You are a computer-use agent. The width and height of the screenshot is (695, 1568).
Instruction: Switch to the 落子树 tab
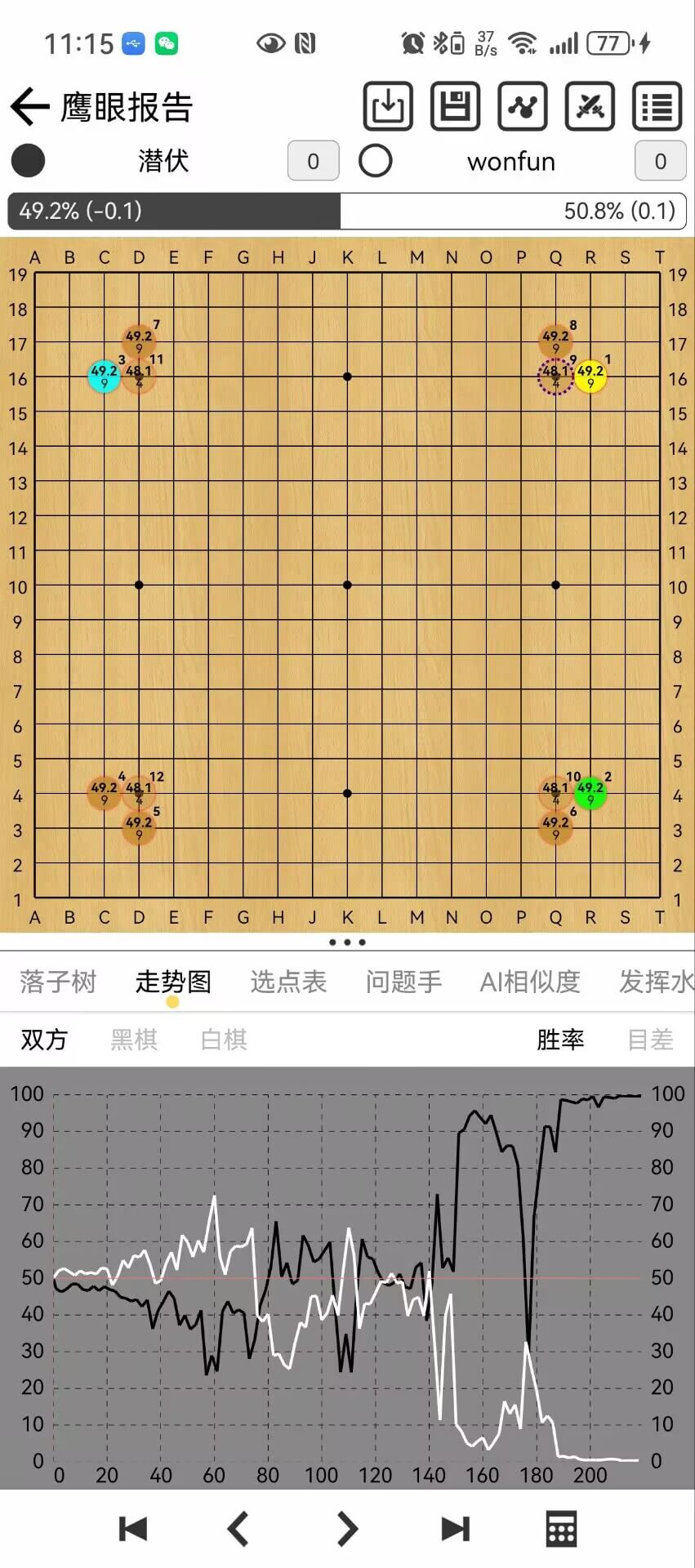click(x=58, y=982)
